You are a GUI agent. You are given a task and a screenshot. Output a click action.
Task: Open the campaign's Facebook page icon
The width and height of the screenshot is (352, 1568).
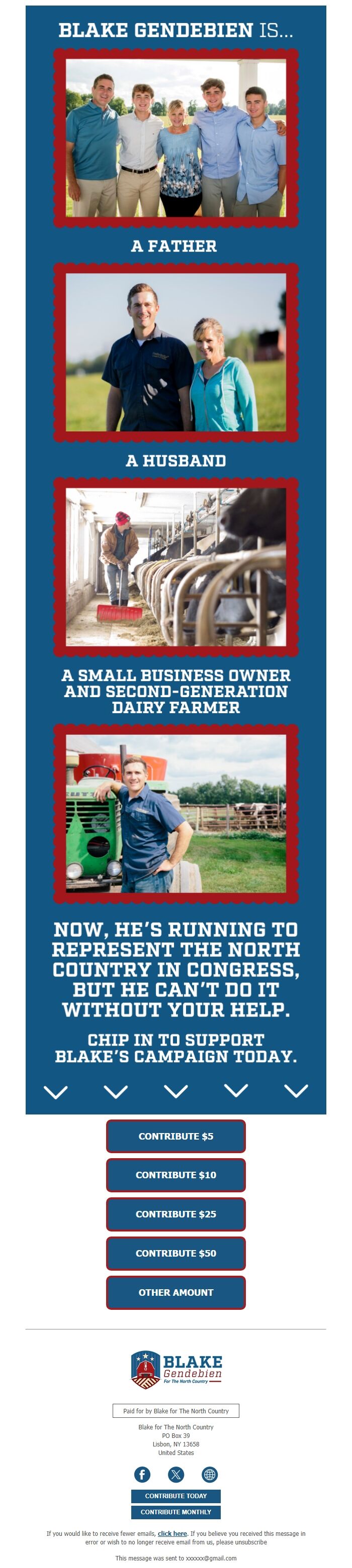click(142, 1474)
